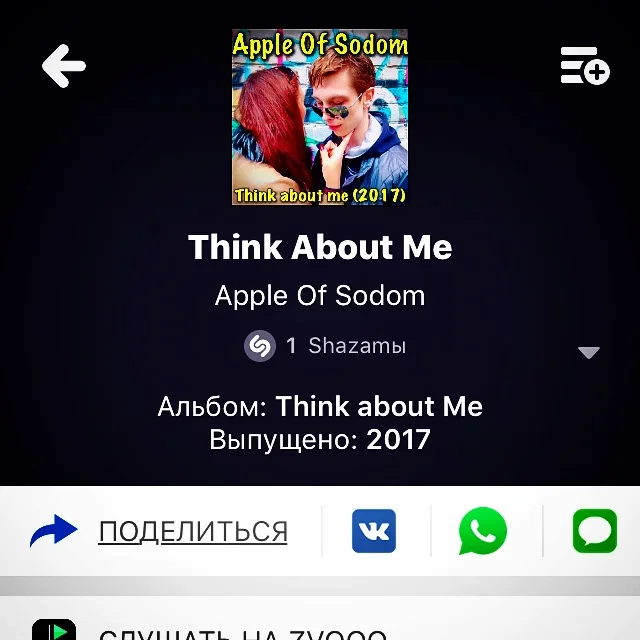Share the song via VK
This screenshot has height=640, width=640.
pyautogui.click(x=374, y=531)
